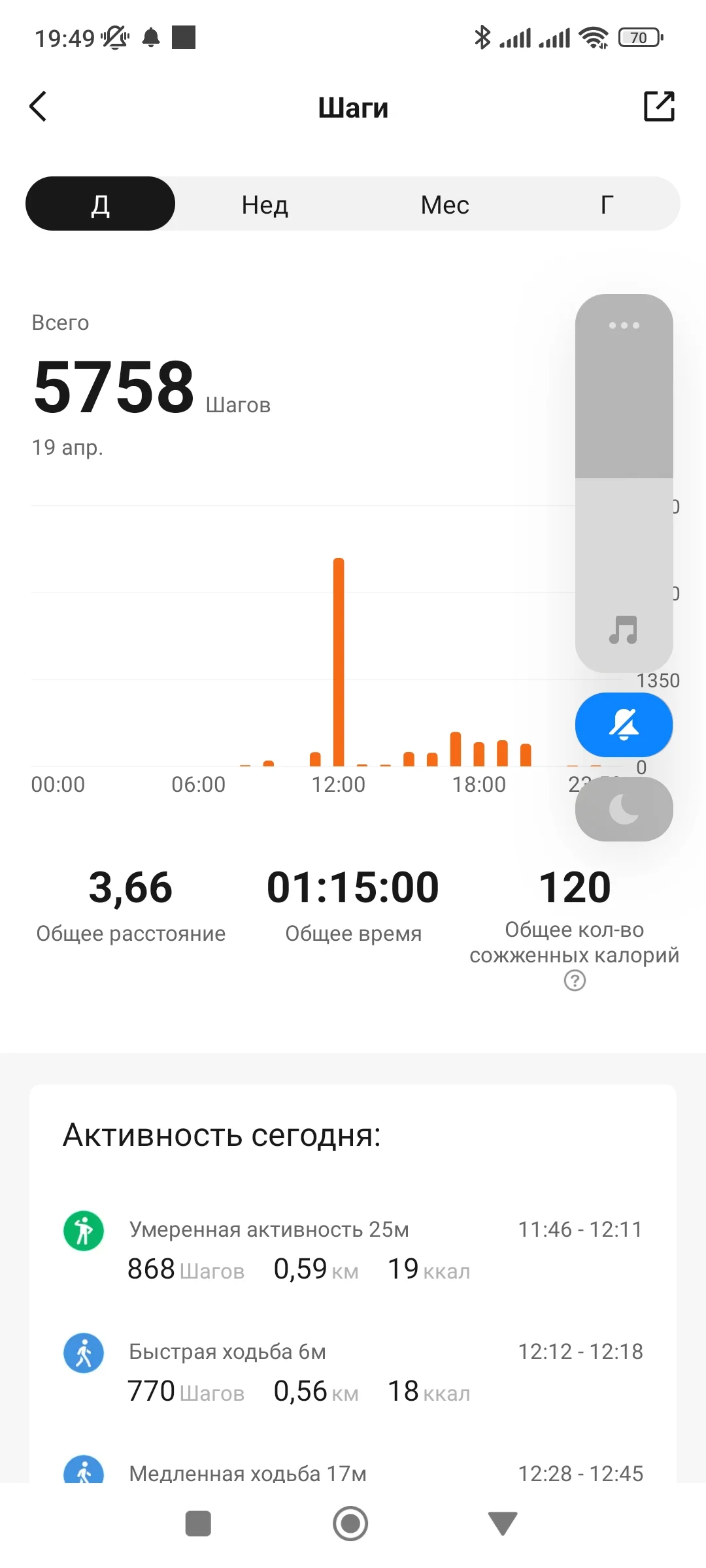
Task: Enable do not disturb via the moon icon
Action: click(624, 808)
